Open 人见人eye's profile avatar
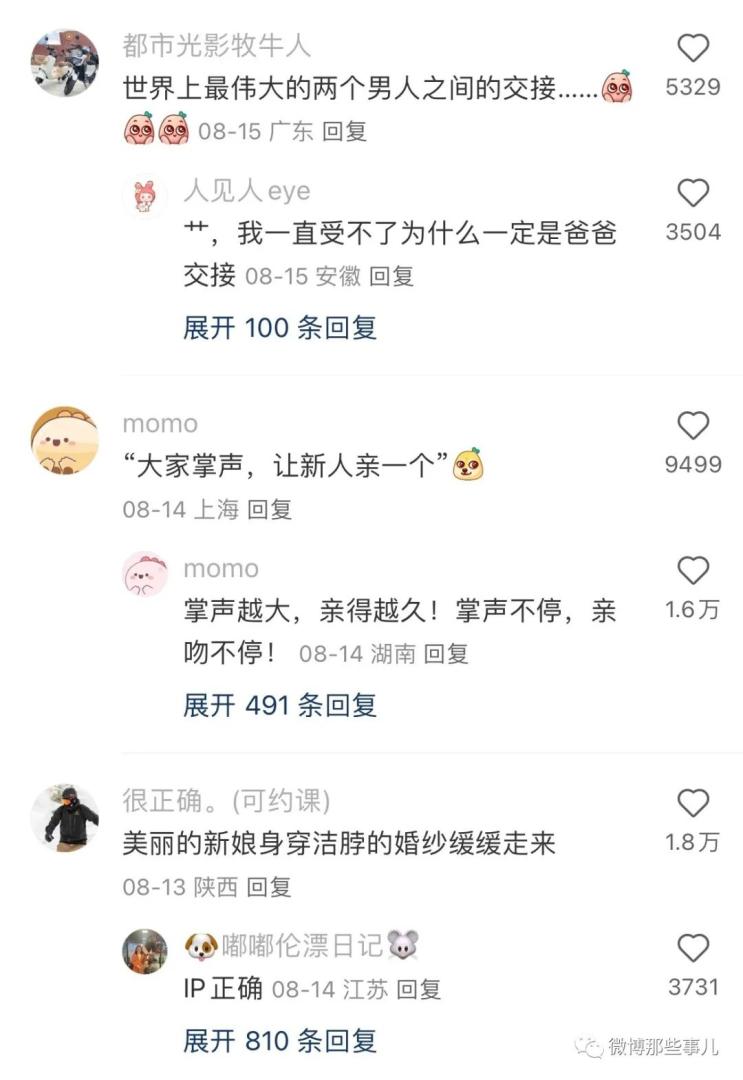The width and height of the screenshot is (743, 1080). tap(145, 196)
